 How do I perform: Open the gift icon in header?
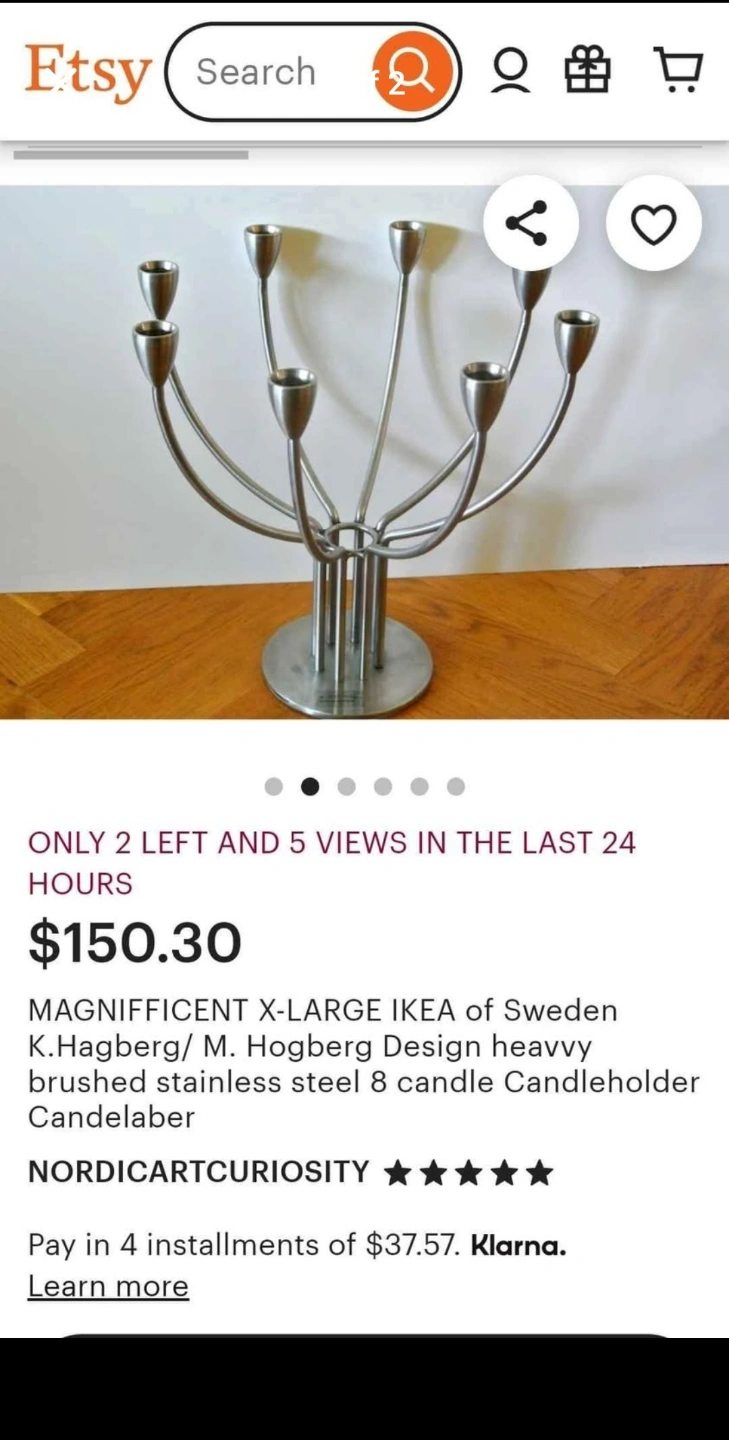[x=587, y=72]
